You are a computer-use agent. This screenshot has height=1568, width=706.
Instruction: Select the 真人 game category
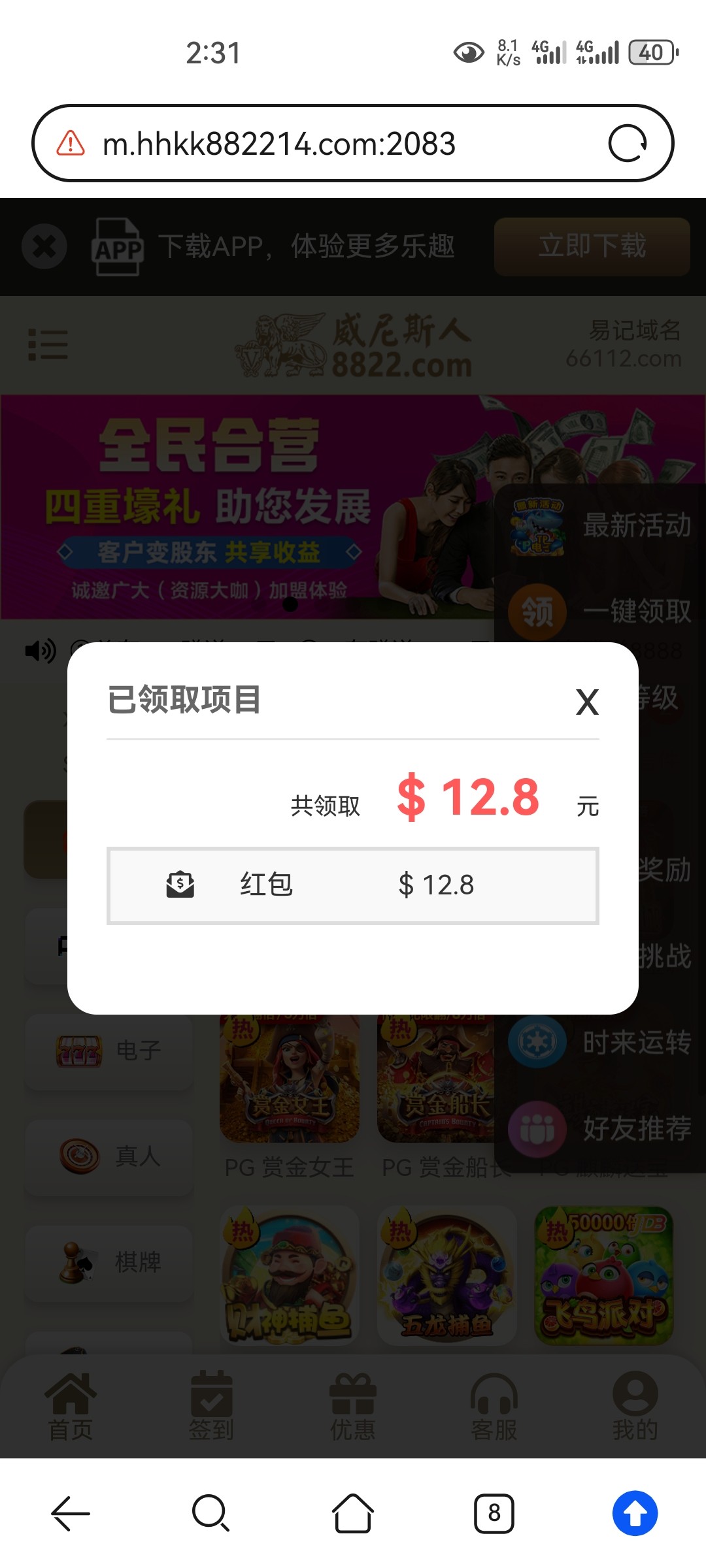pos(109,1156)
